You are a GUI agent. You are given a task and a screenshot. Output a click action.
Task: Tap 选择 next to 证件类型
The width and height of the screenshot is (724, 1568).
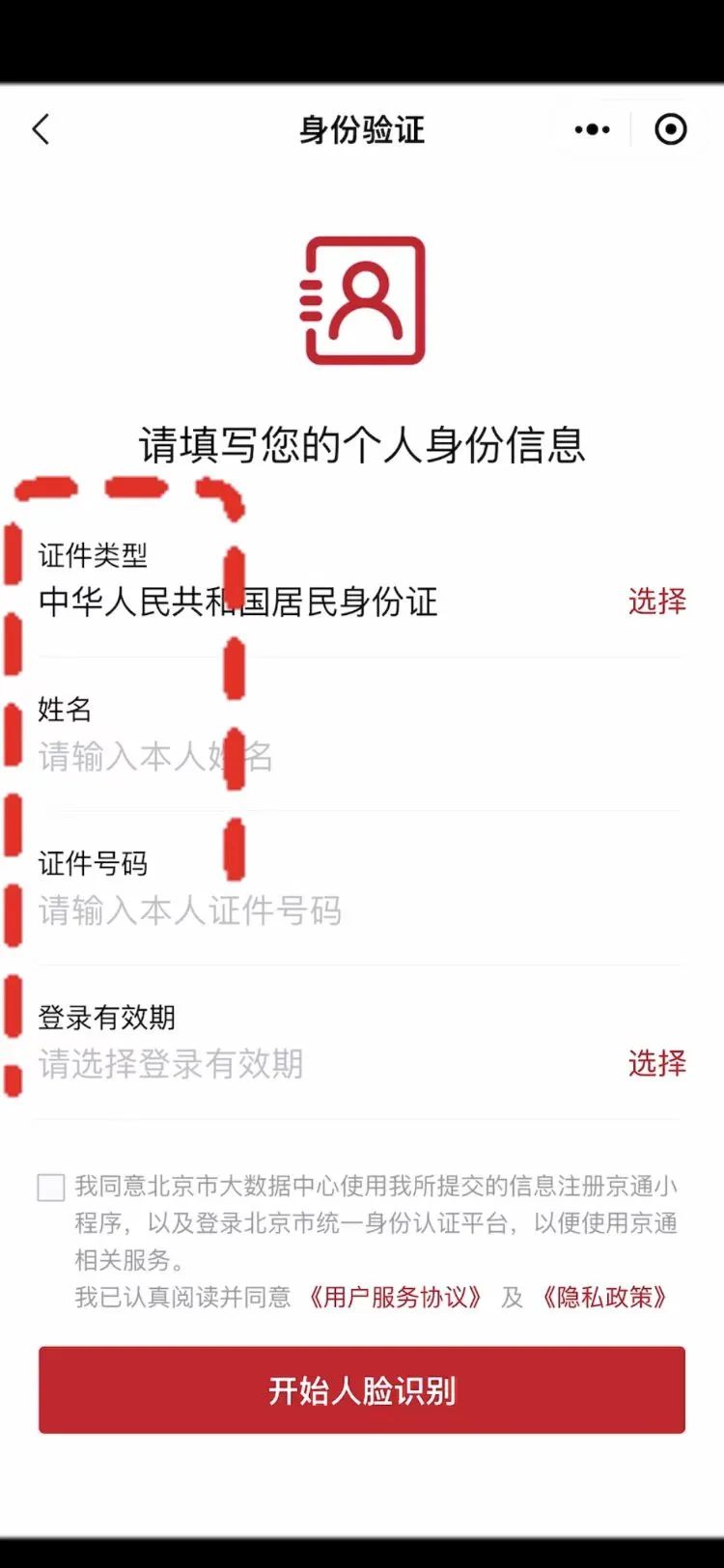click(656, 601)
